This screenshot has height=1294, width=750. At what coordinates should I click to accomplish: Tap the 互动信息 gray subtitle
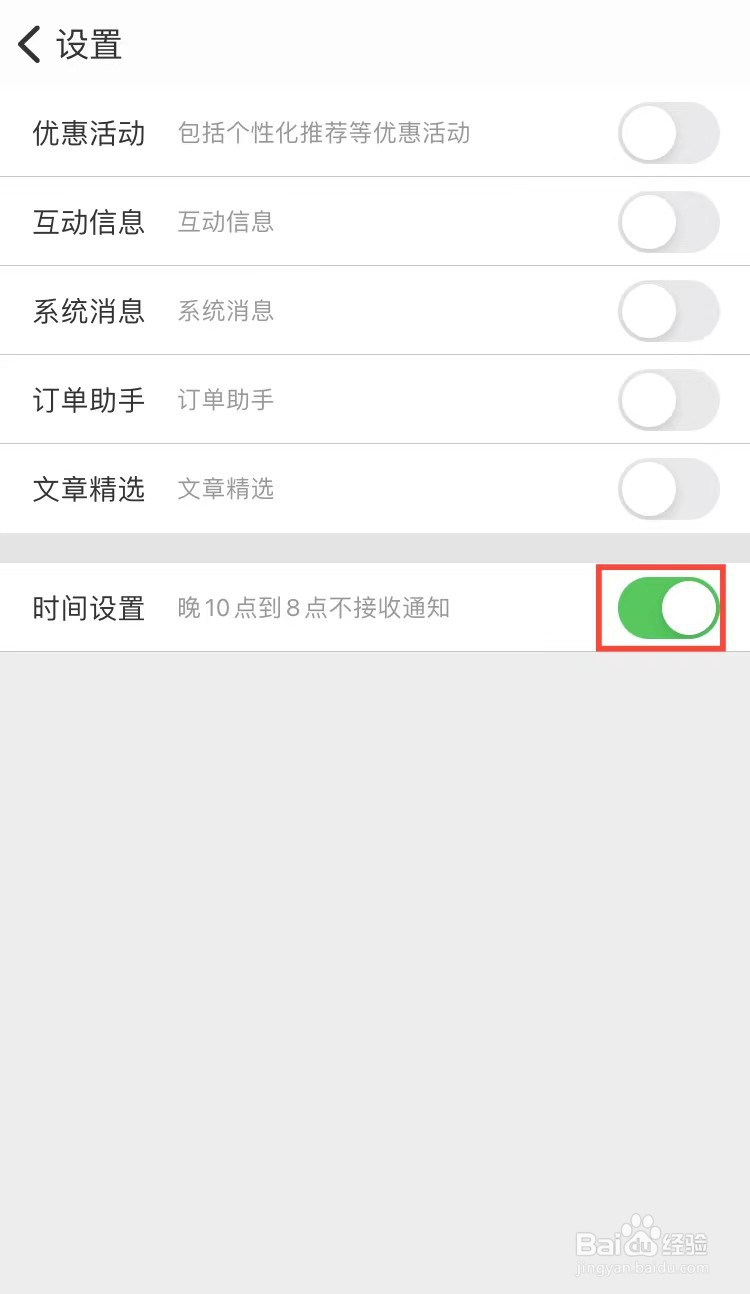tap(224, 222)
